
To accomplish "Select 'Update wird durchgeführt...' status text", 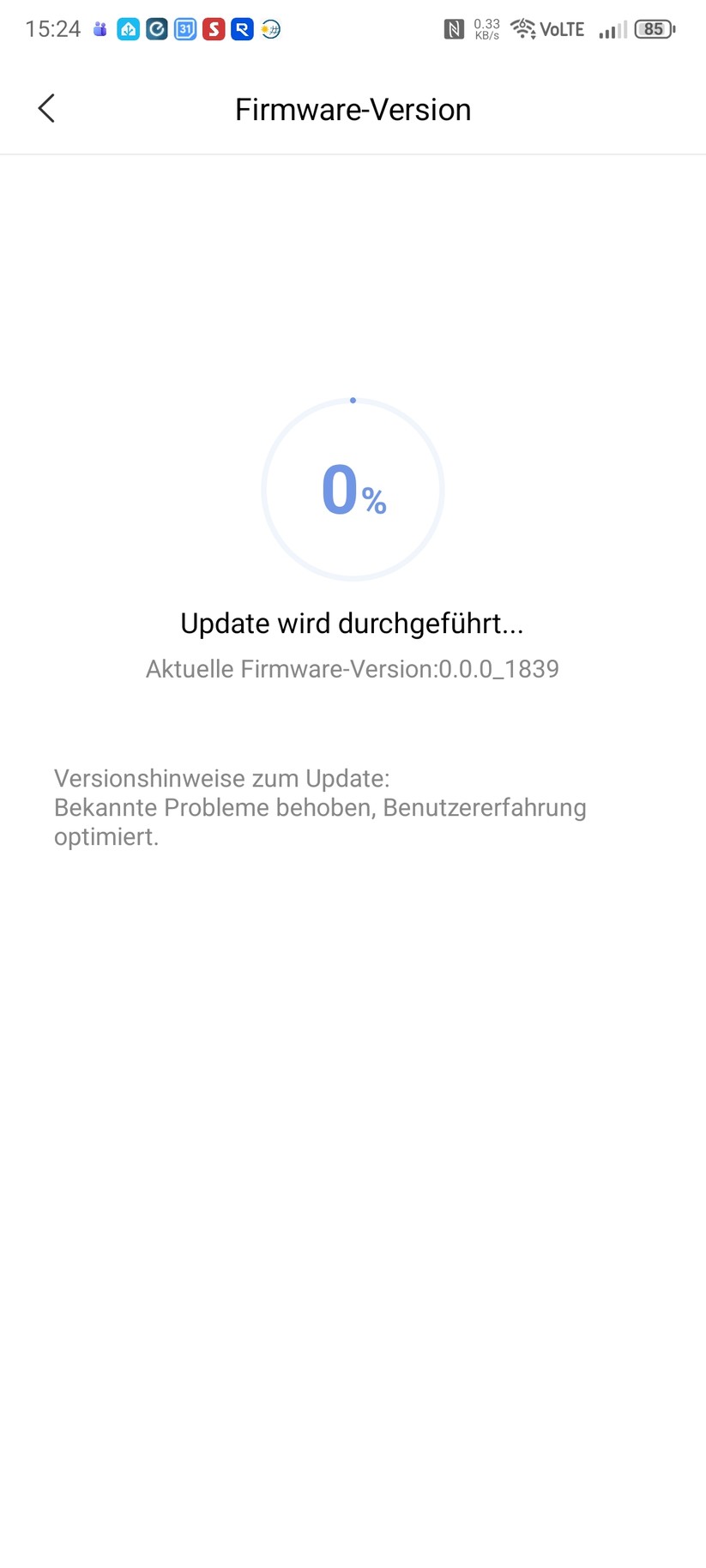I will (353, 623).
